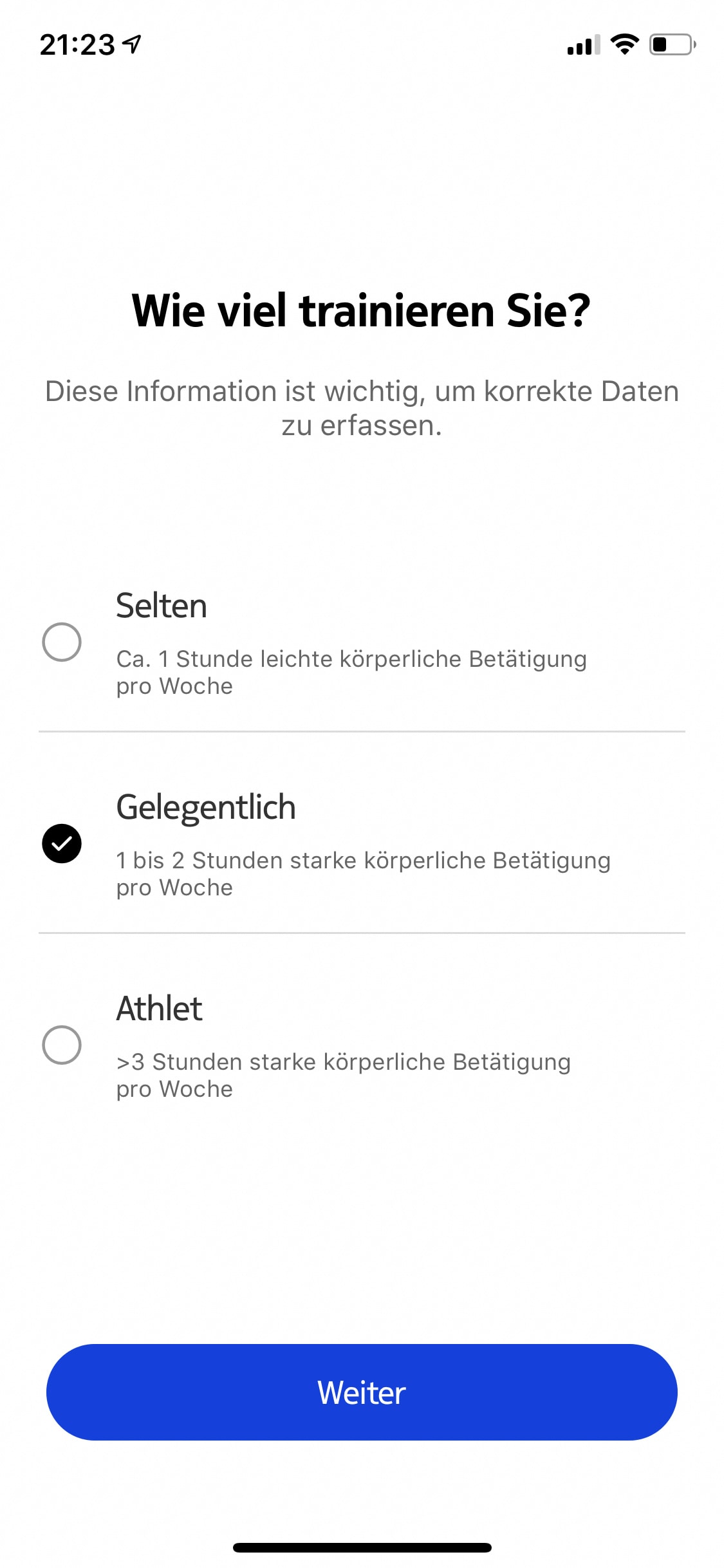This screenshot has height=1568, width=724.
Task: Select the Selten training option
Action: coord(362,642)
